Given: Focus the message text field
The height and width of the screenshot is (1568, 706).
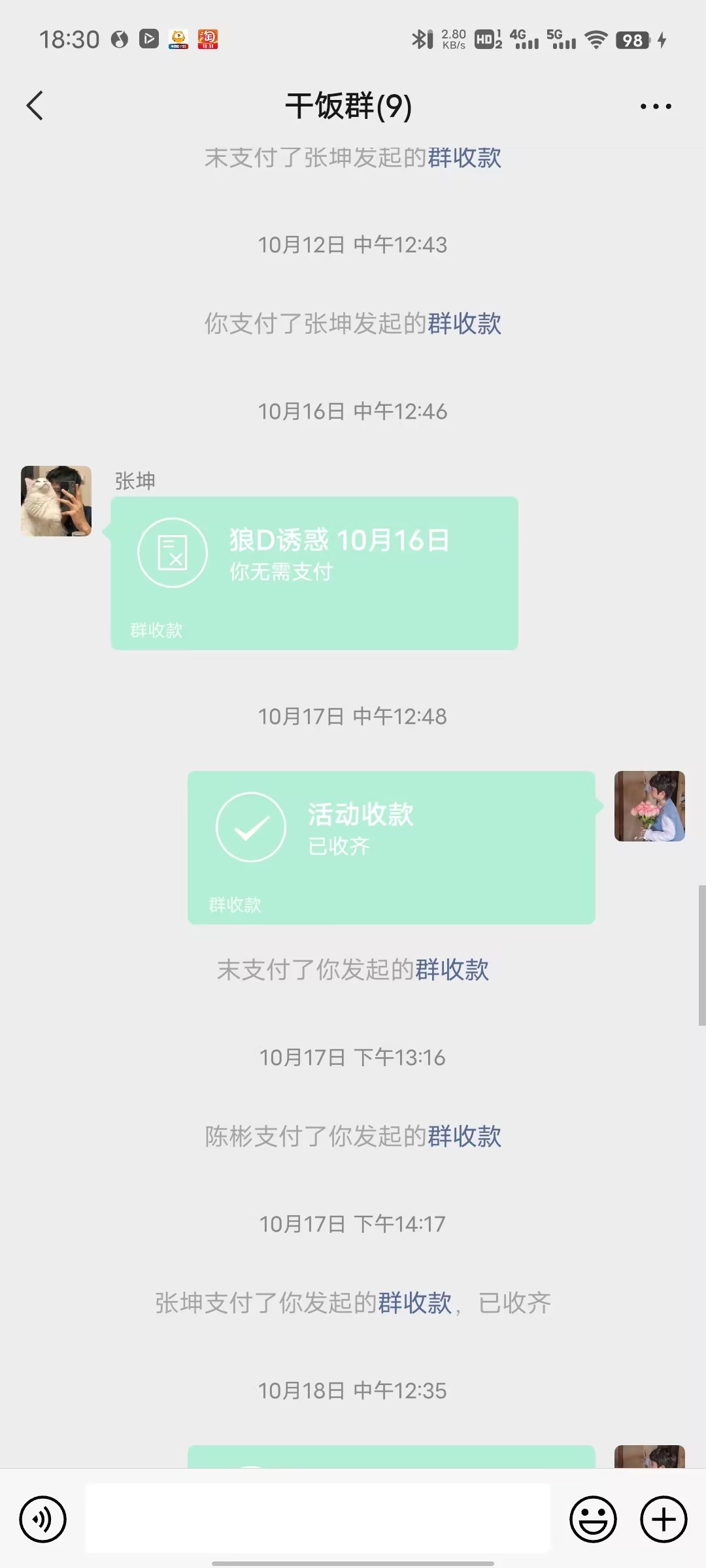Looking at the screenshot, I should click(x=318, y=1518).
